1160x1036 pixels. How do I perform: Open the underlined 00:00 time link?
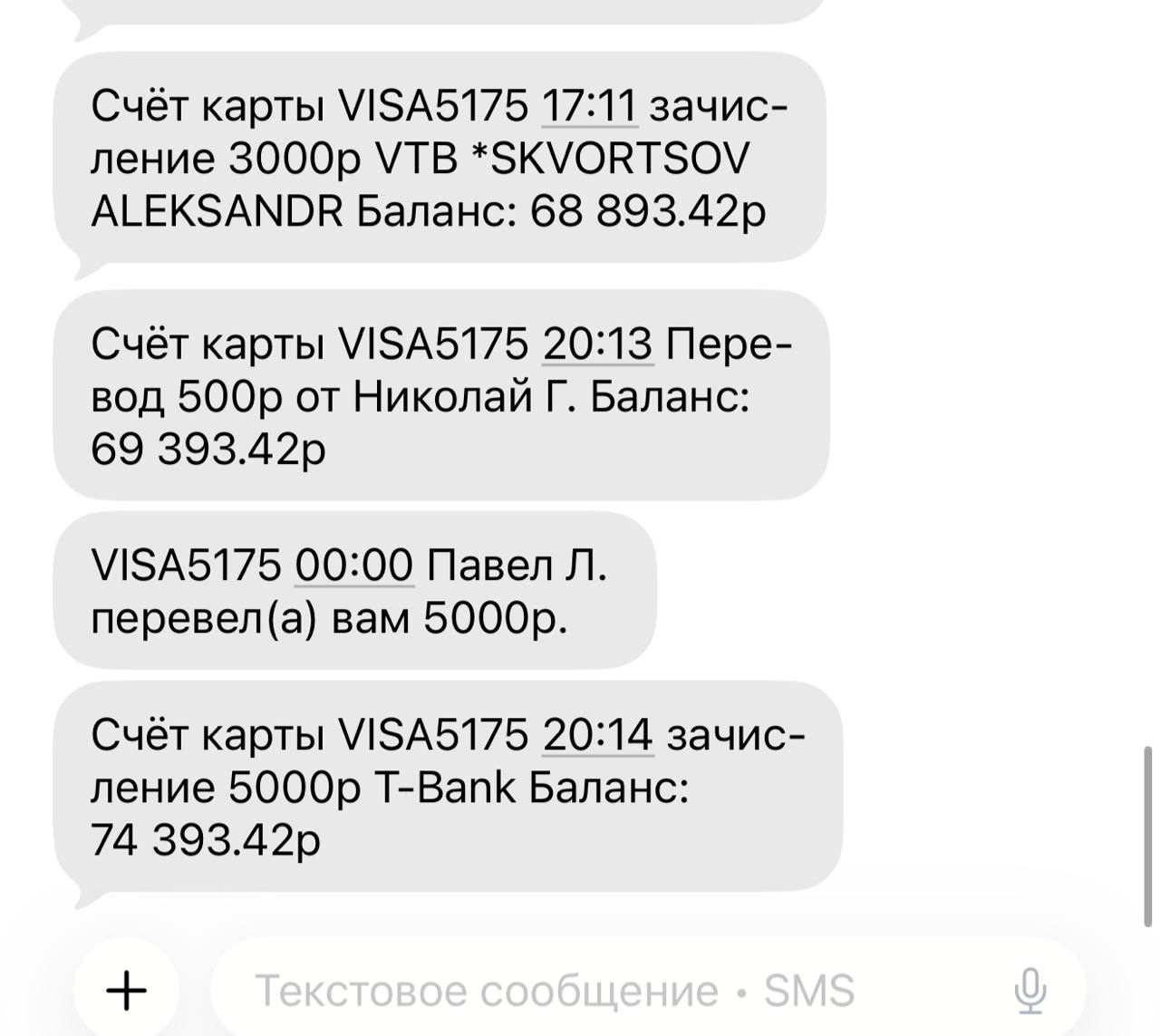coord(354,566)
